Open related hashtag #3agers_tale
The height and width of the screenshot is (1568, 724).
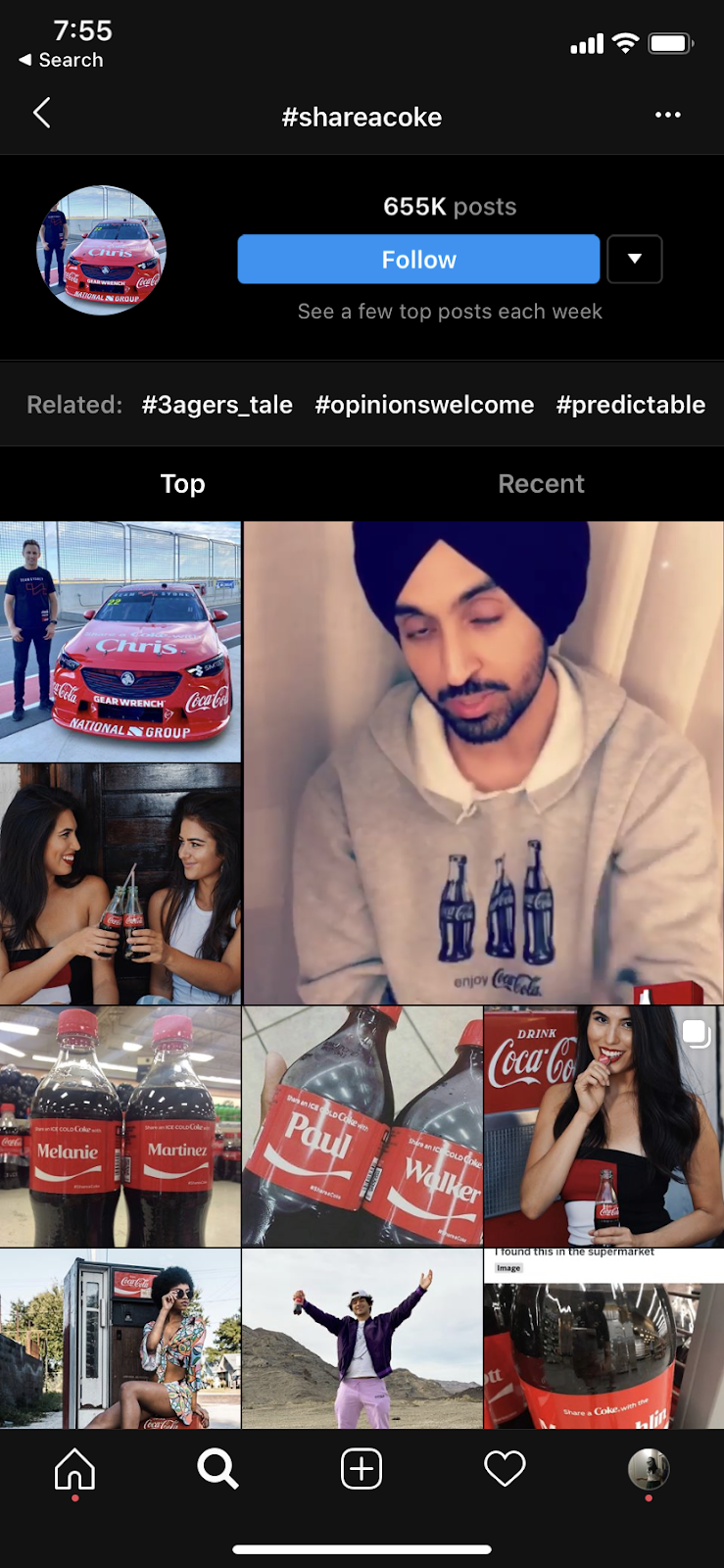point(217,405)
